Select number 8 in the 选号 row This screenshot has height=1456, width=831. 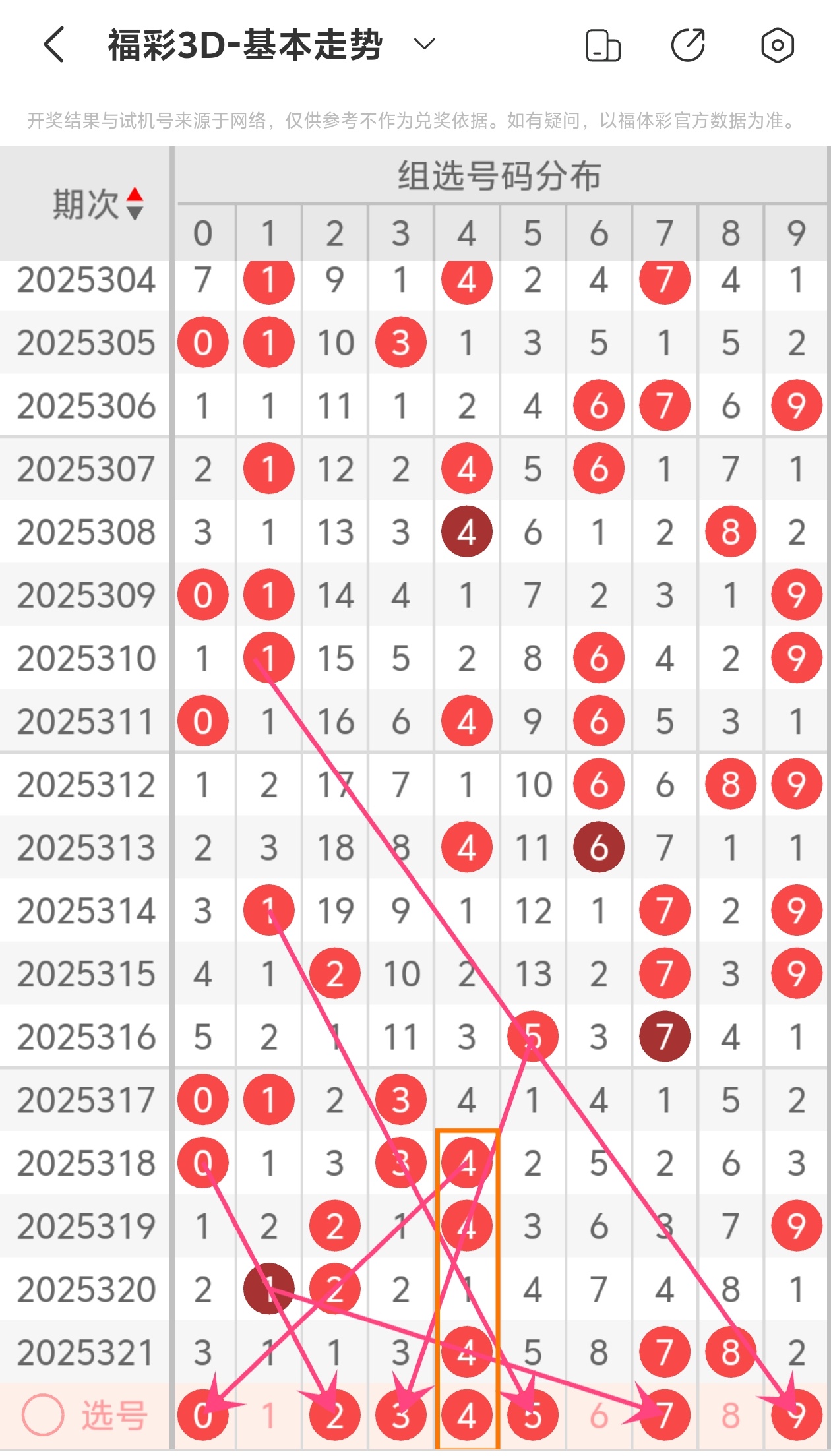coord(730,1415)
